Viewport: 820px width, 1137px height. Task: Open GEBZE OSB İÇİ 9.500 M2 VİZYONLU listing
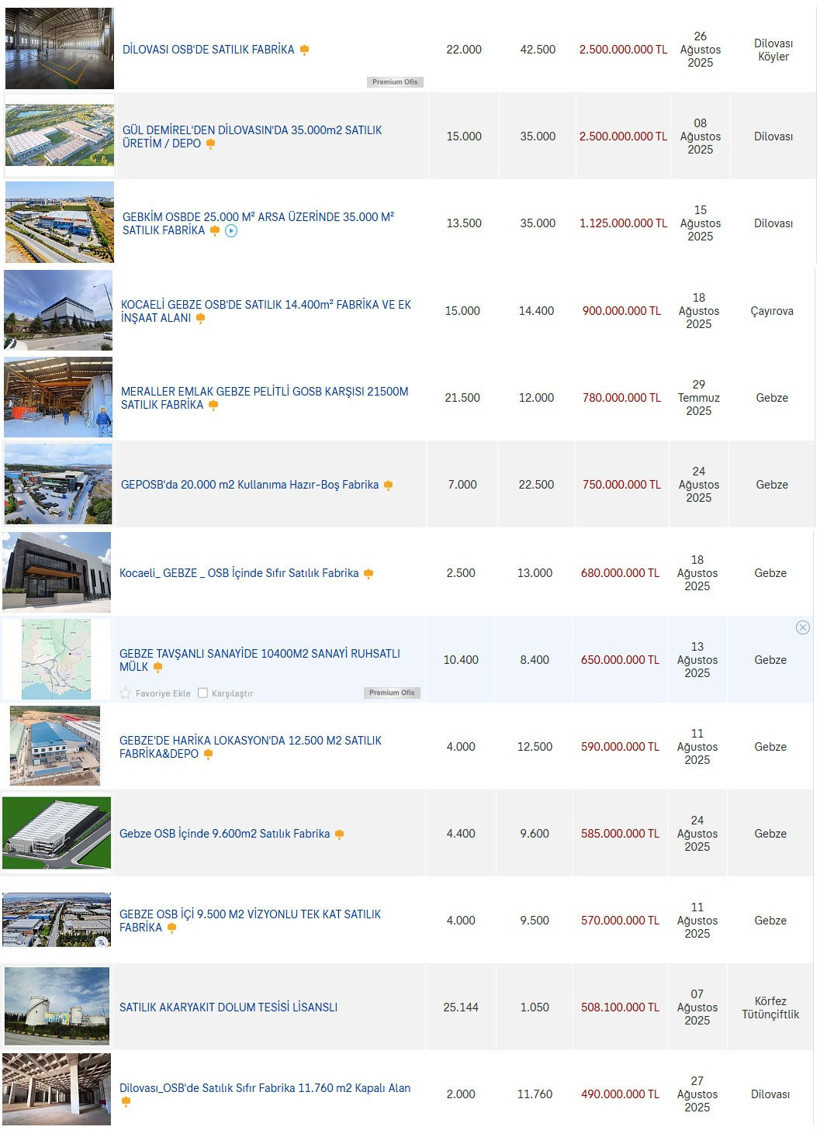(249, 914)
